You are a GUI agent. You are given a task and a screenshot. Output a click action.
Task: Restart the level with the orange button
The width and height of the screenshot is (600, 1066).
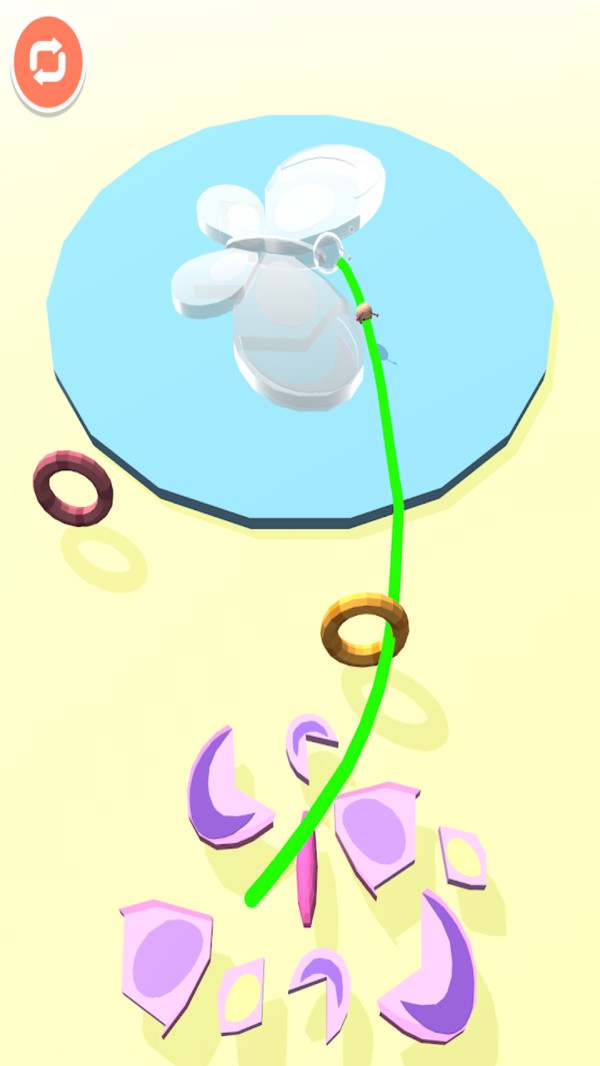(x=47, y=62)
